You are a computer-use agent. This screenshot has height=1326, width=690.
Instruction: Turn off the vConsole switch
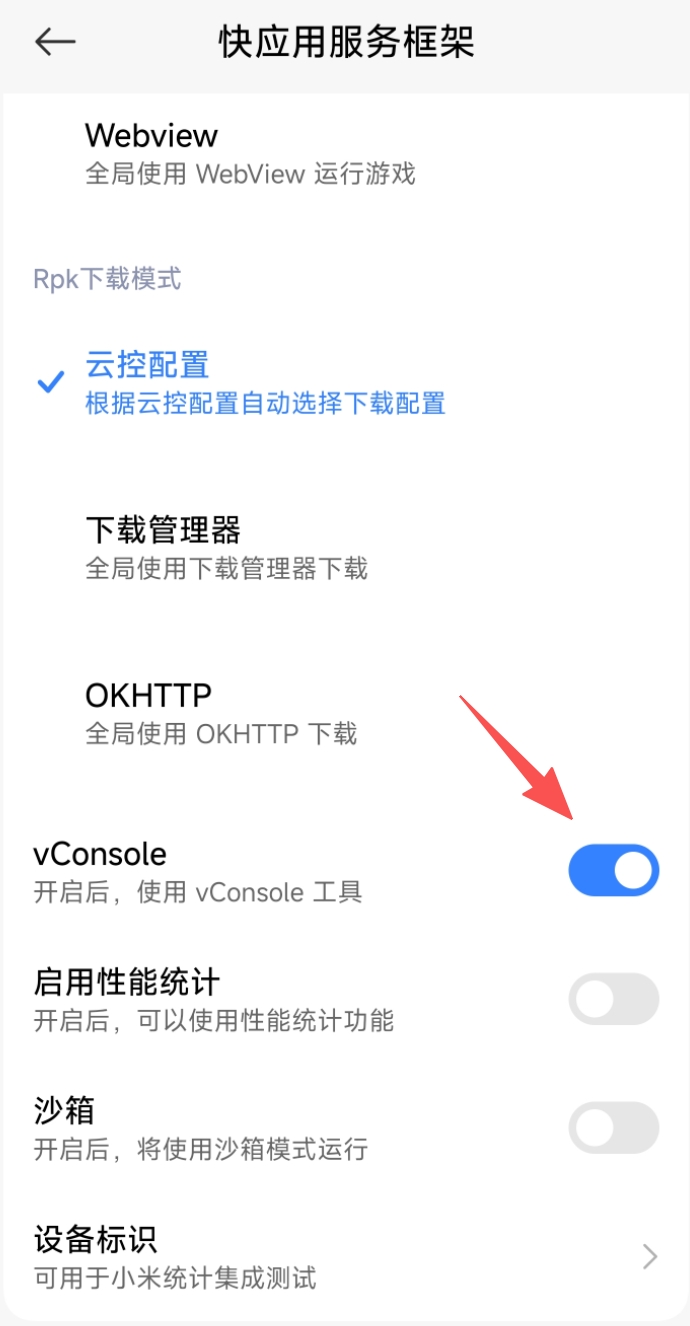click(613, 870)
